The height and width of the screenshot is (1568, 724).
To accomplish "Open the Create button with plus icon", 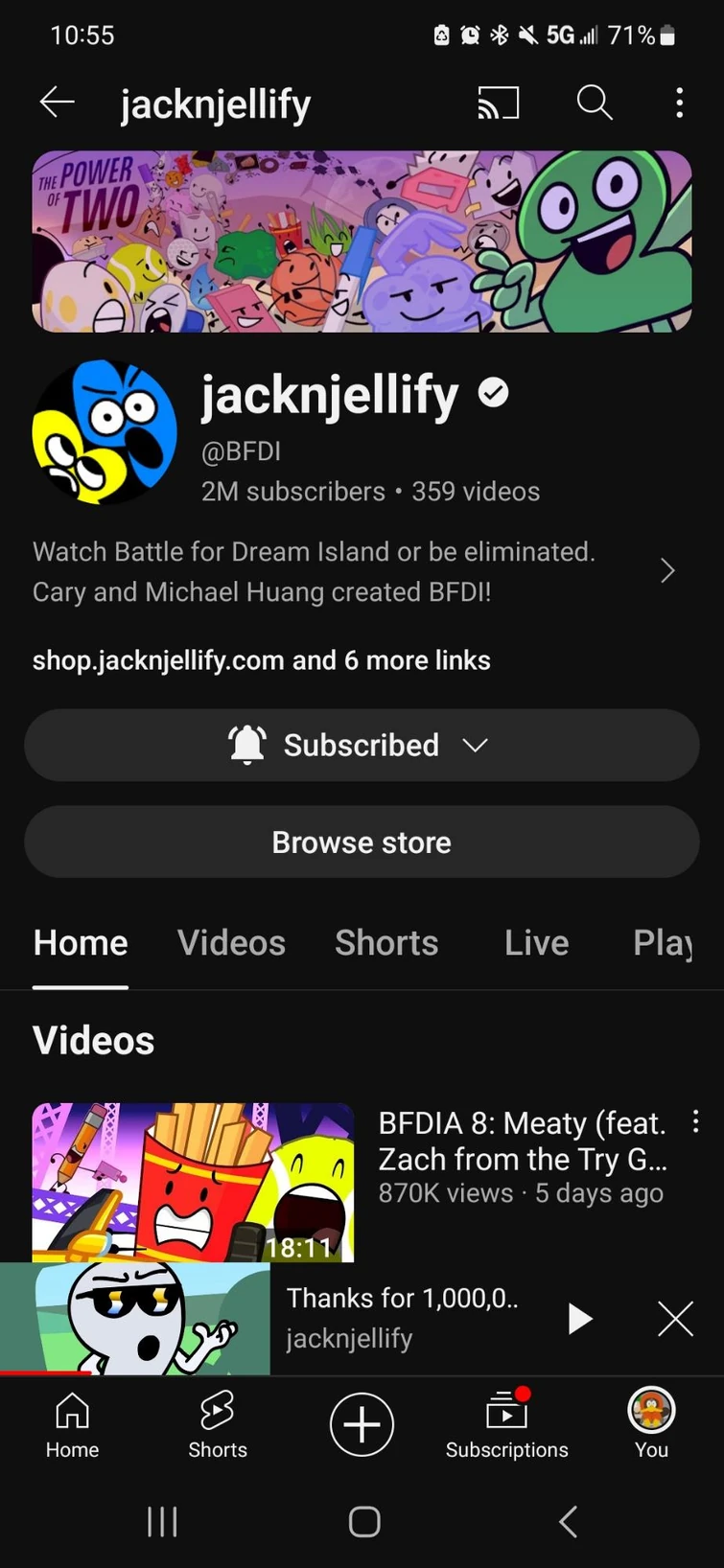I will pyautogui.click(x=362, y=1425).
